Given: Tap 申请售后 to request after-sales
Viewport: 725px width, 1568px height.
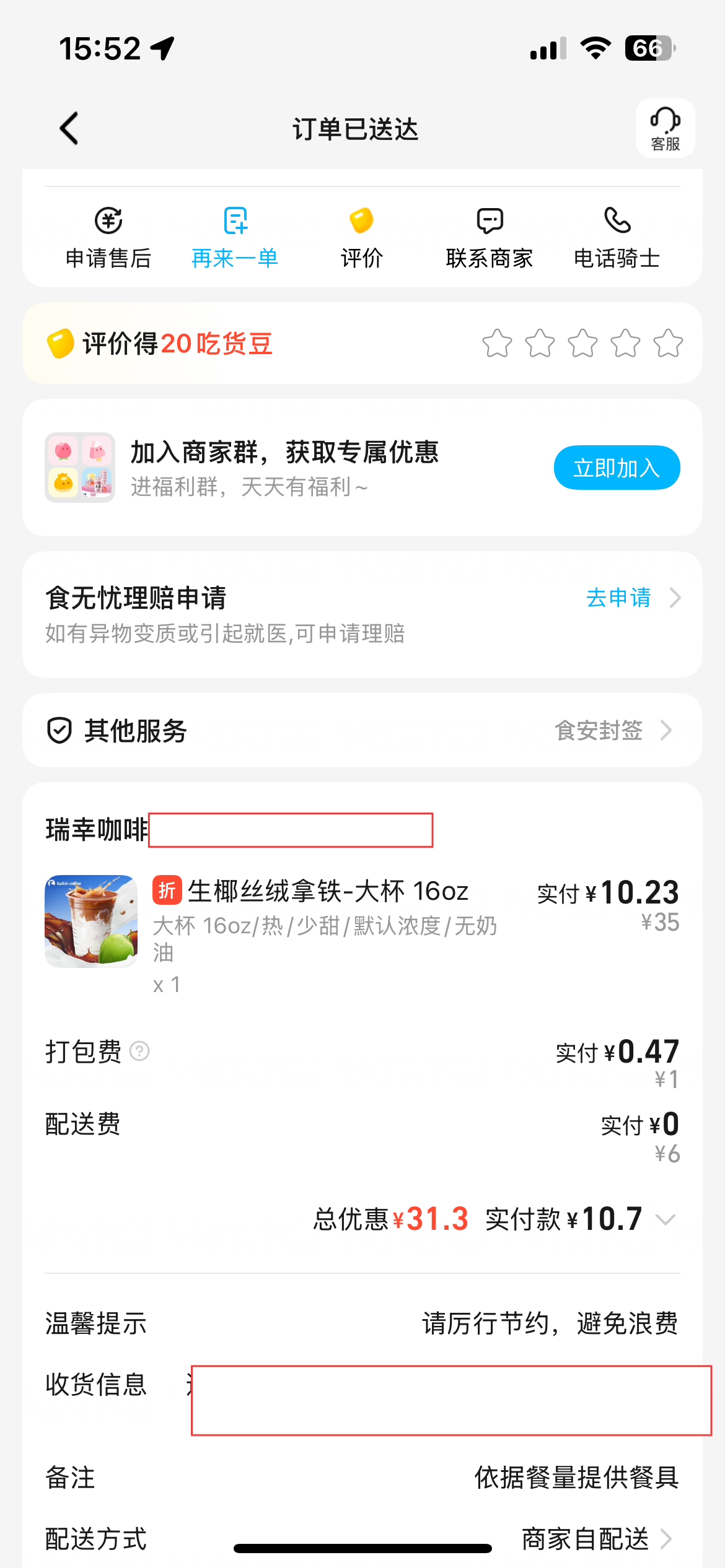Looking at the screenshot, I should 108,238.
